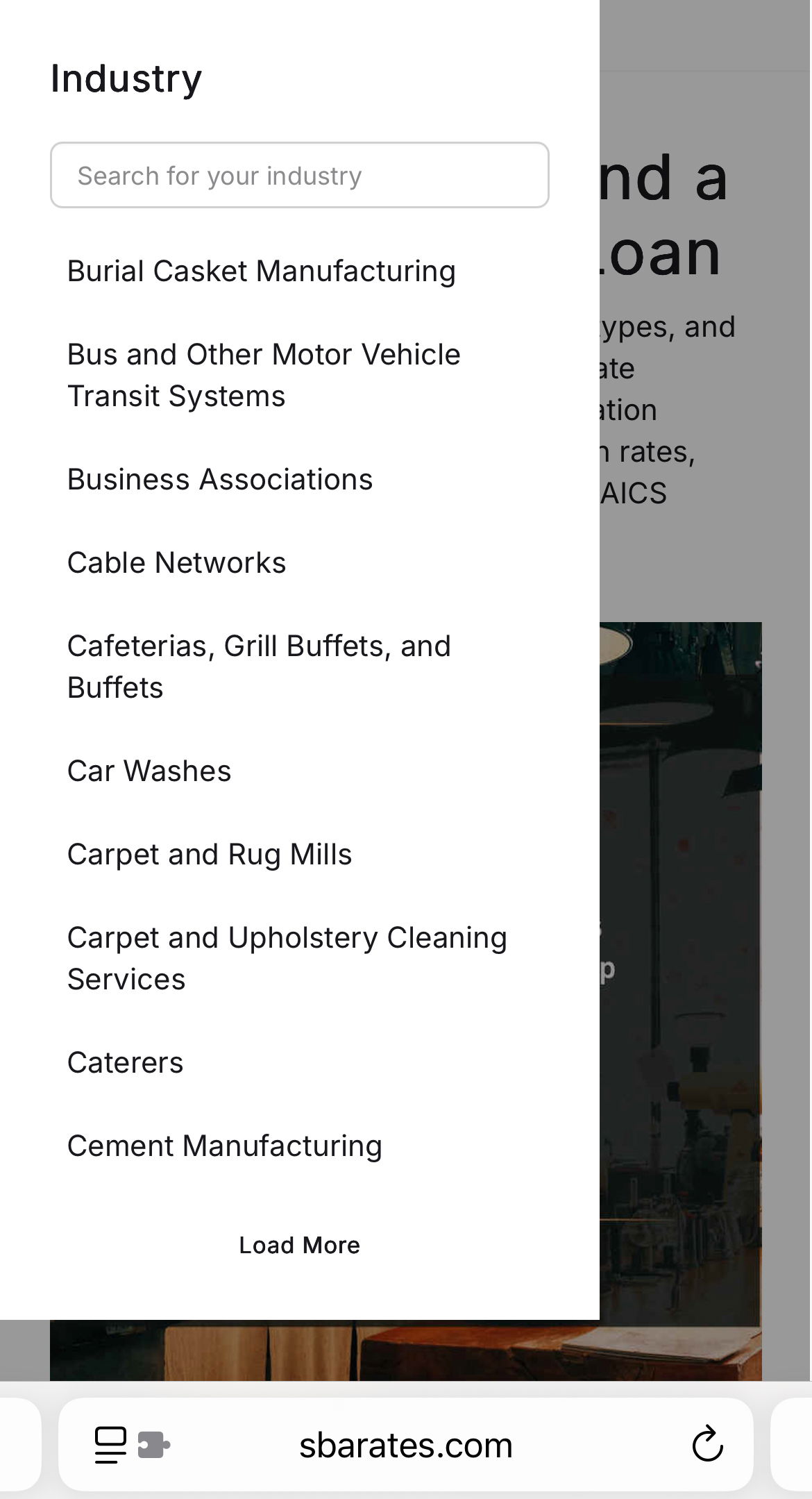Select the Car Washes industry
The width and height of the screenshot is (812, 1499).
149,771
